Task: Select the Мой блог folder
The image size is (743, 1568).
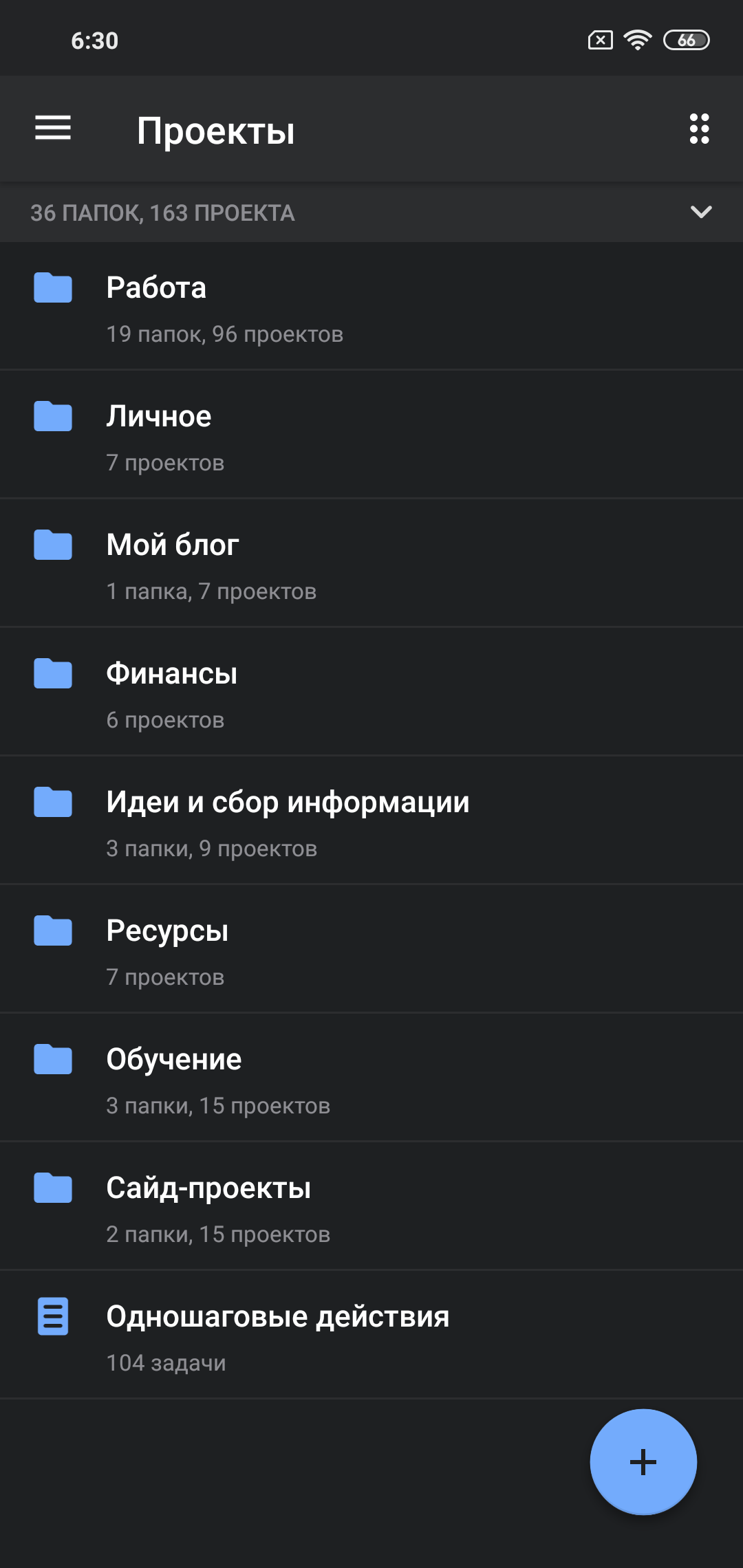Action: pyautogui.click(x=371, y=563)
